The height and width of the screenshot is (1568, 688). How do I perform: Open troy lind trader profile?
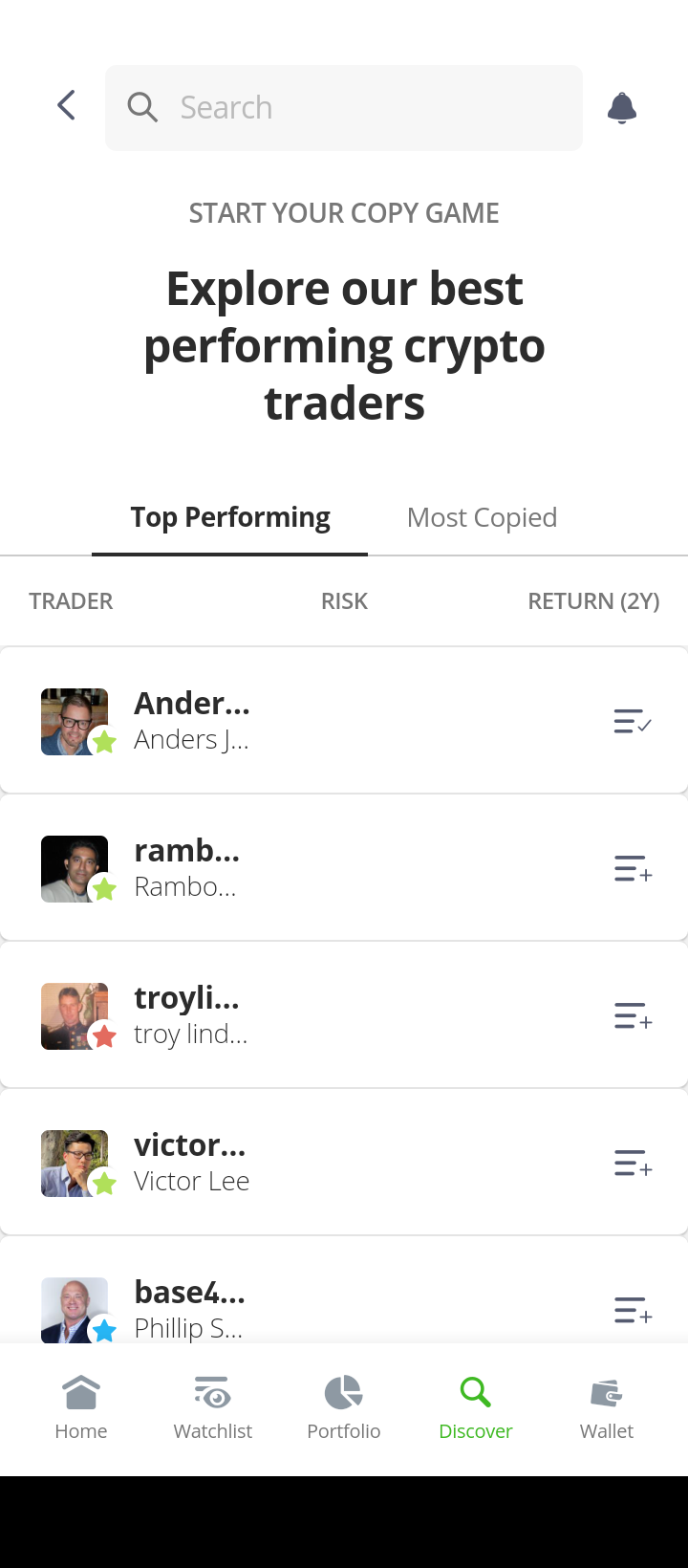(191, 1015)
